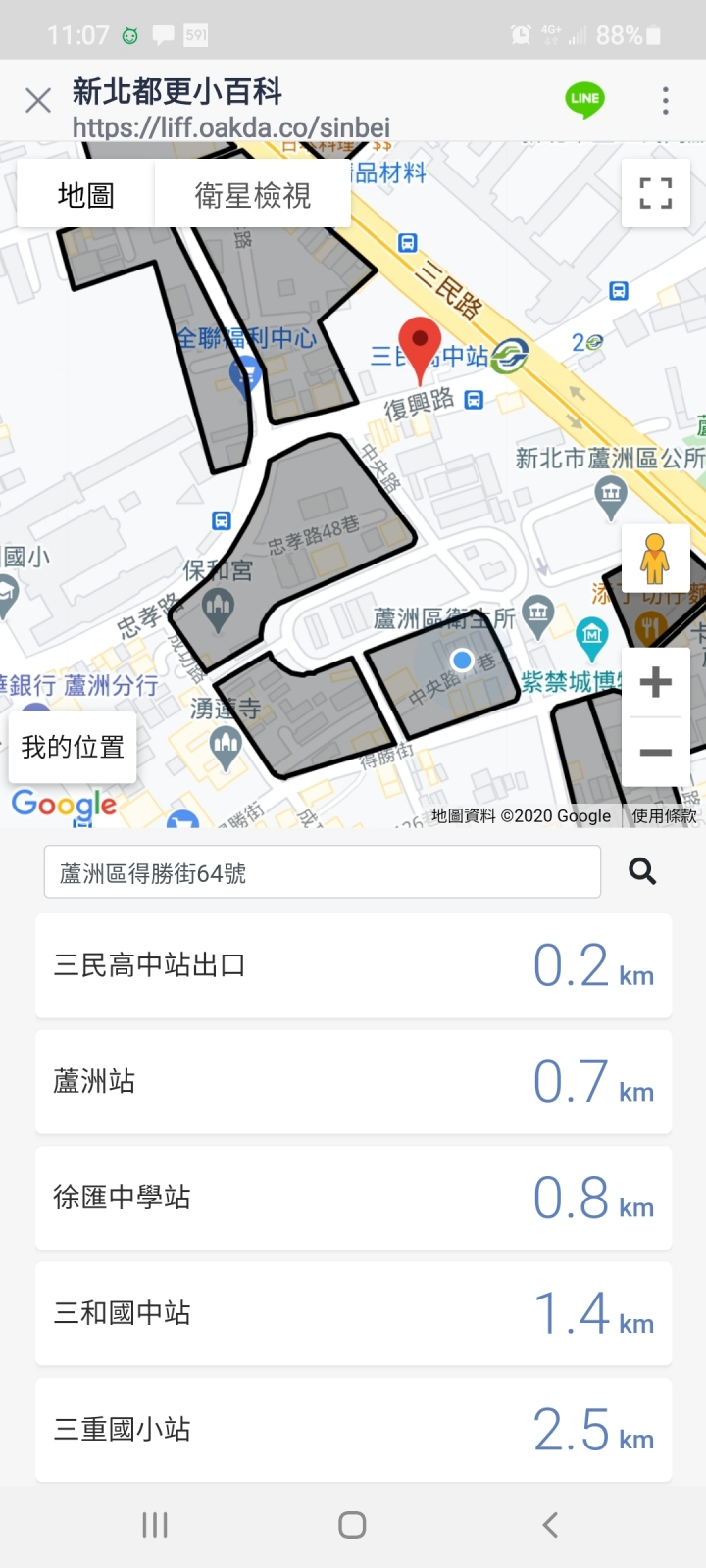Choose the 徐匯中學站 entry

pyautogui.click(x=353, y=1198)
